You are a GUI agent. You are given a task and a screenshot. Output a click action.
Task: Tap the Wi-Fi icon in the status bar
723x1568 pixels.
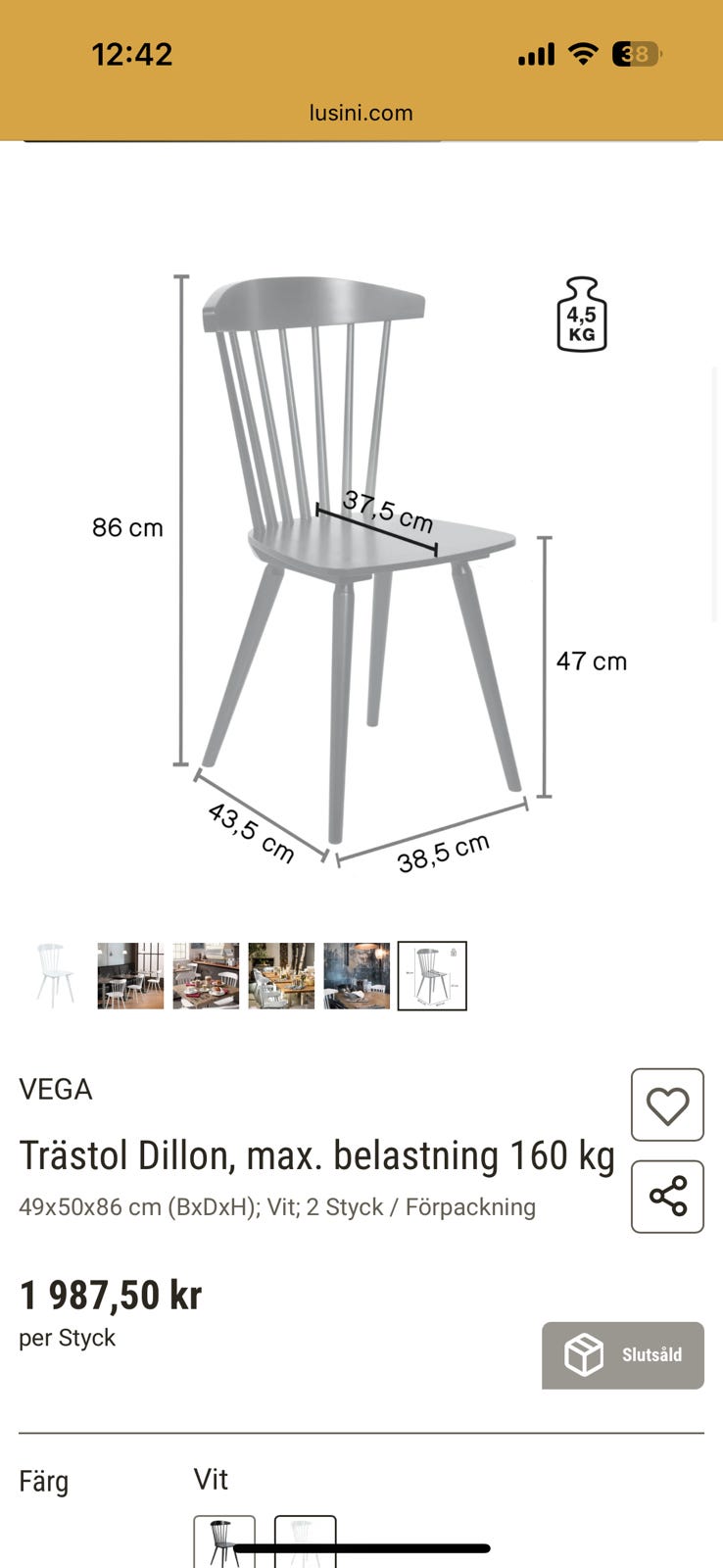coord(582,54)
